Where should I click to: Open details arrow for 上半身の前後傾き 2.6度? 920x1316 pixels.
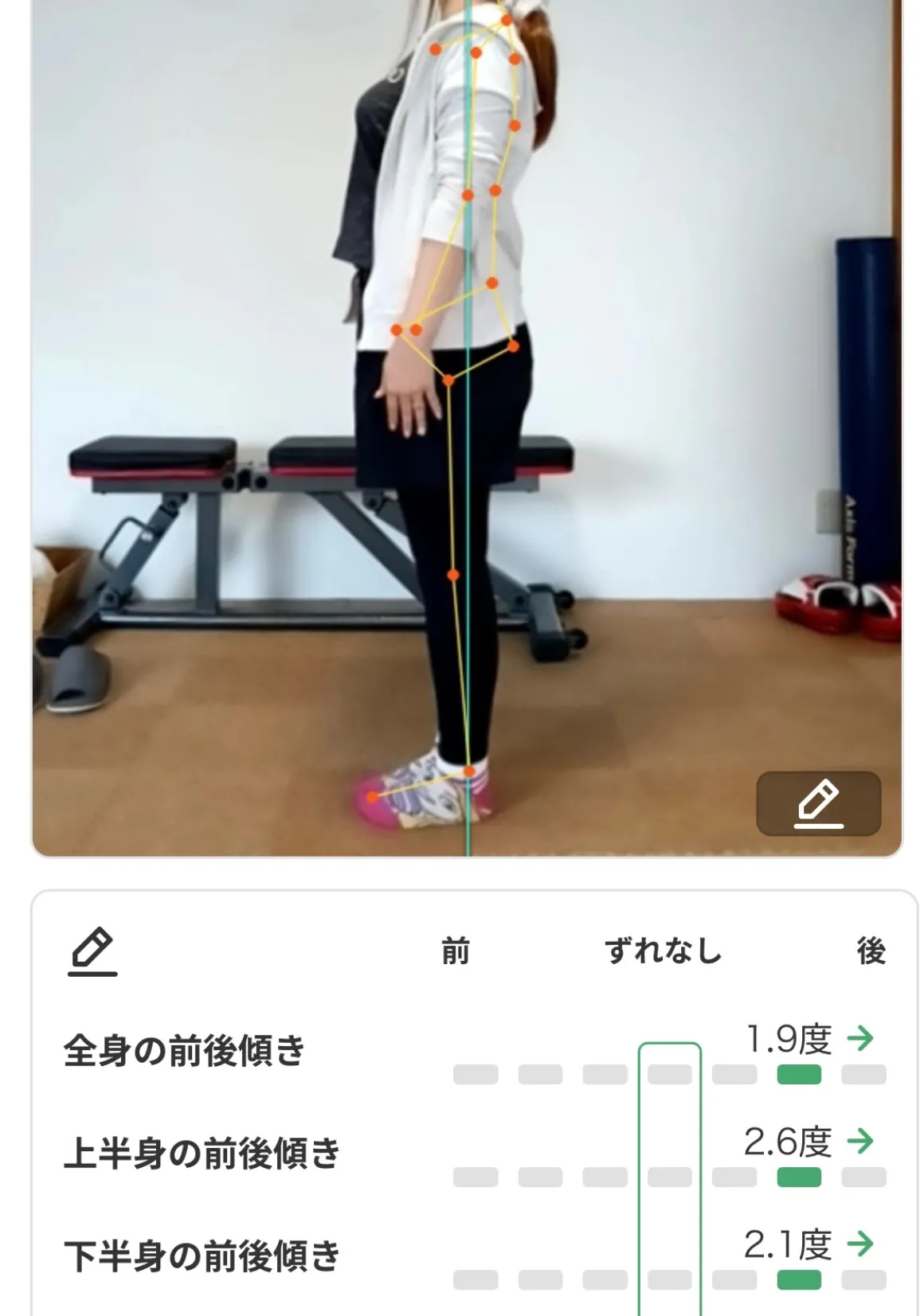point(860,1141)
